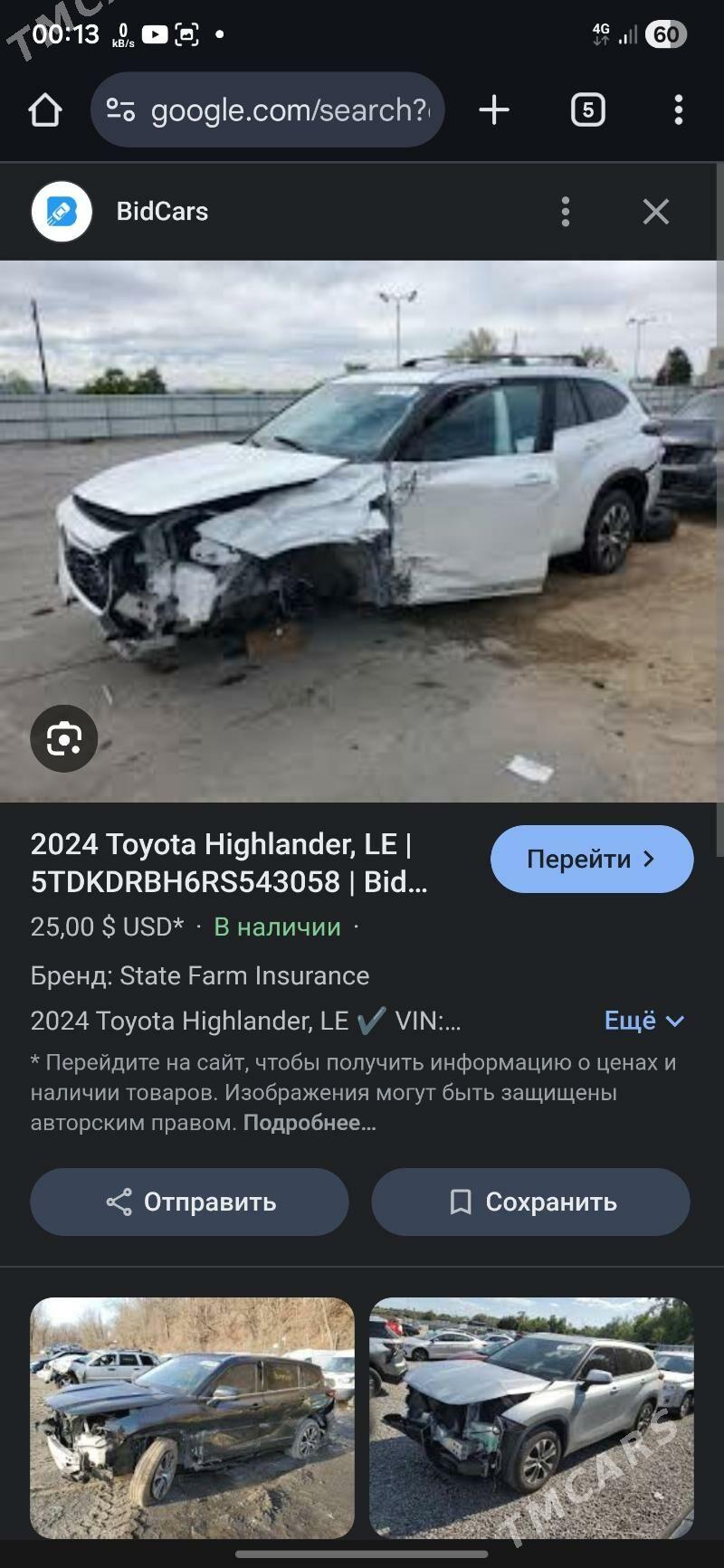Open Chrome's three-dot overflow menu

click(x=680, y=110)
